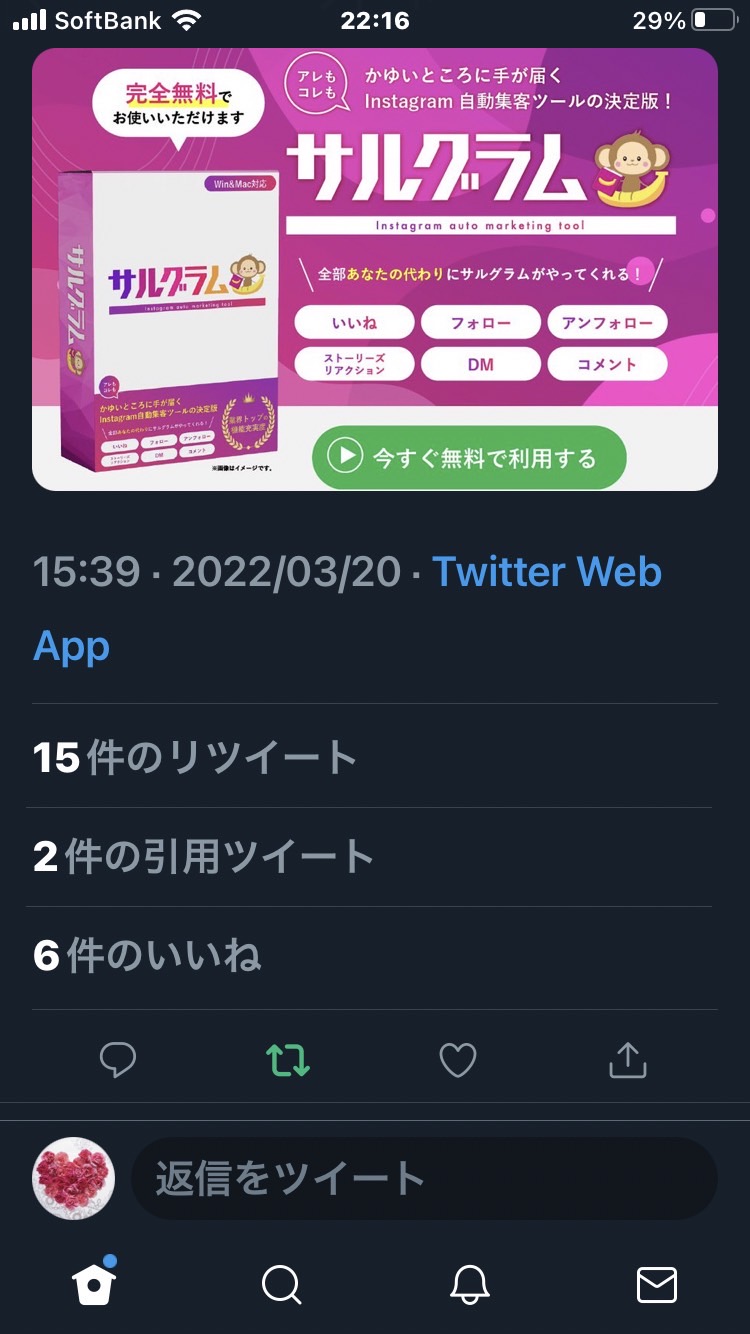This screenshot has width=750, height=1334.
Task: Open the Notifications bell tab
Action: [x=469, y=1285]
